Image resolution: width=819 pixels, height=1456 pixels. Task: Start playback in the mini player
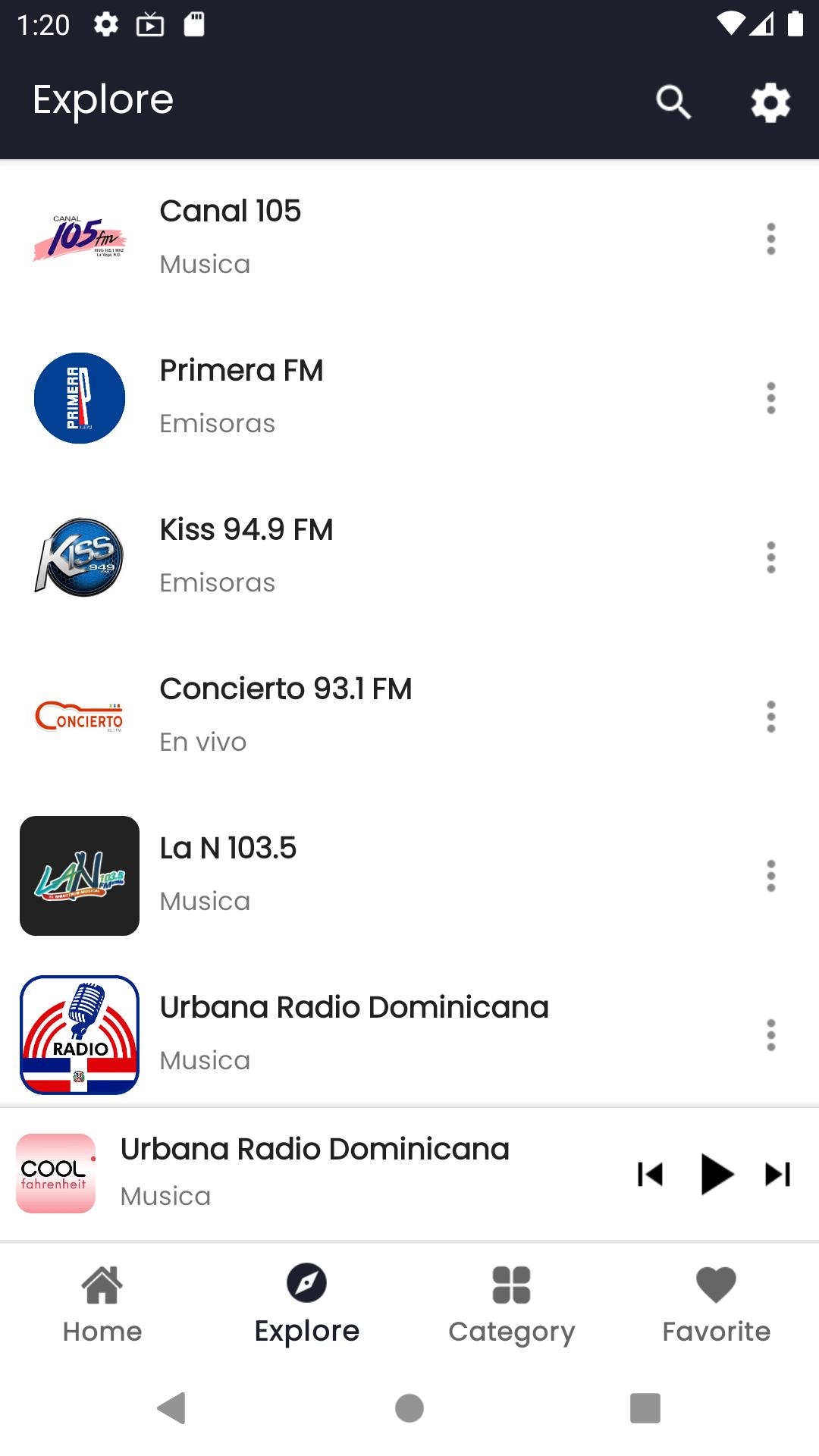coord(716,1174)
